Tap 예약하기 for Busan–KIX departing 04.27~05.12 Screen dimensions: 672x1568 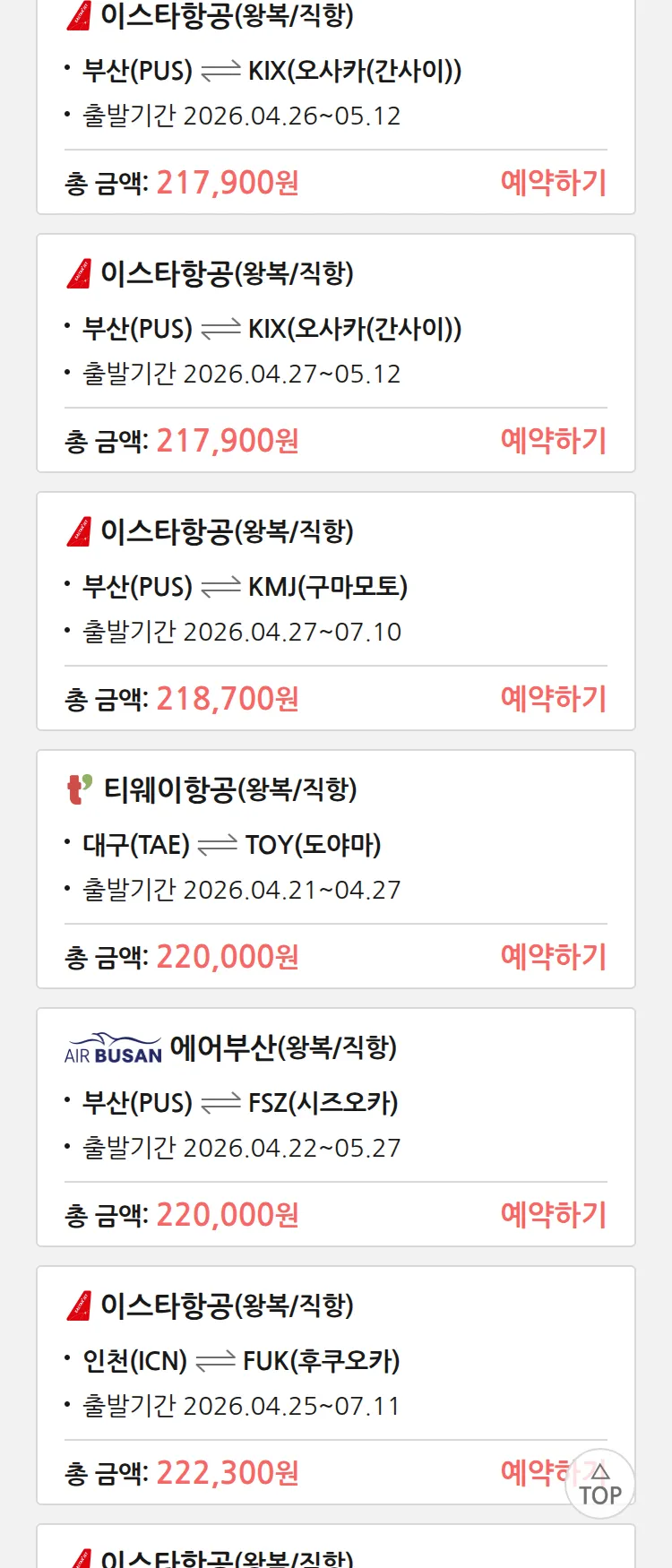pos(553,441)
